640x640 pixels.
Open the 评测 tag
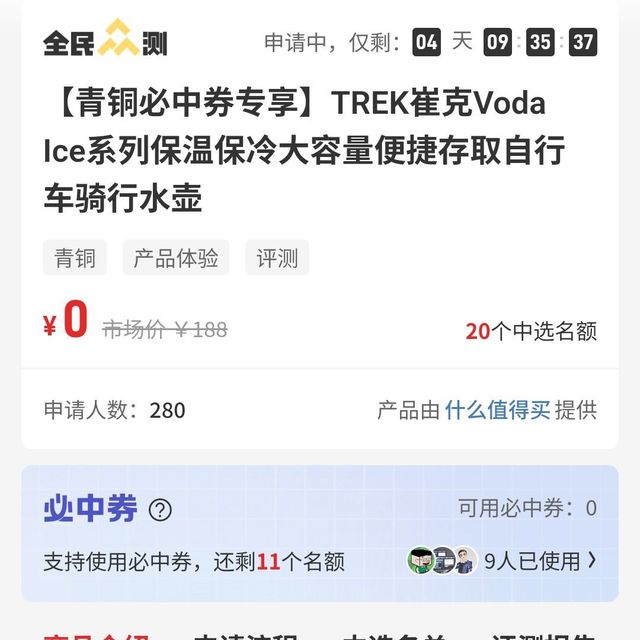(277, 258)
